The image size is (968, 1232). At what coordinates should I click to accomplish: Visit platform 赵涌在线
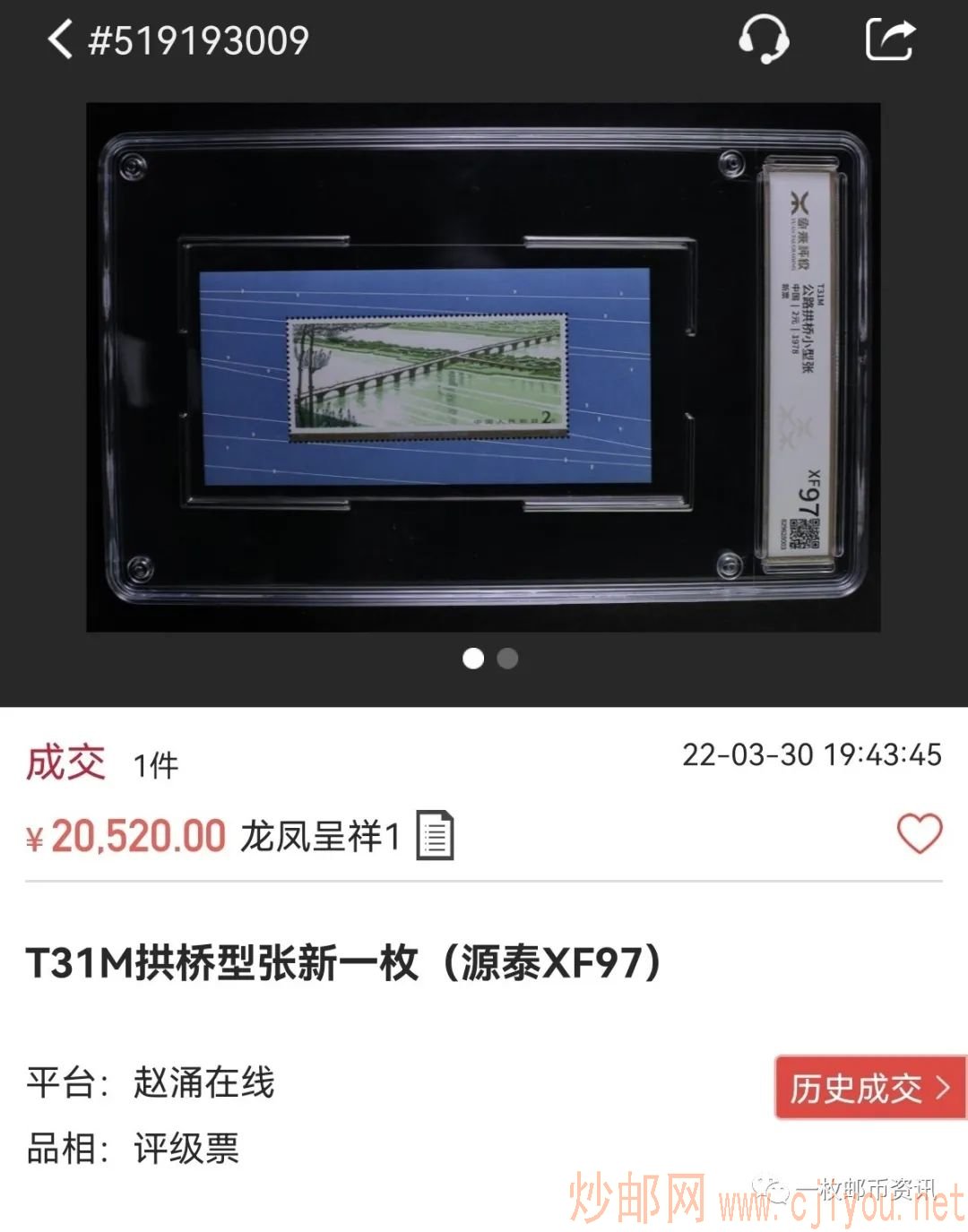(202, 1083)
